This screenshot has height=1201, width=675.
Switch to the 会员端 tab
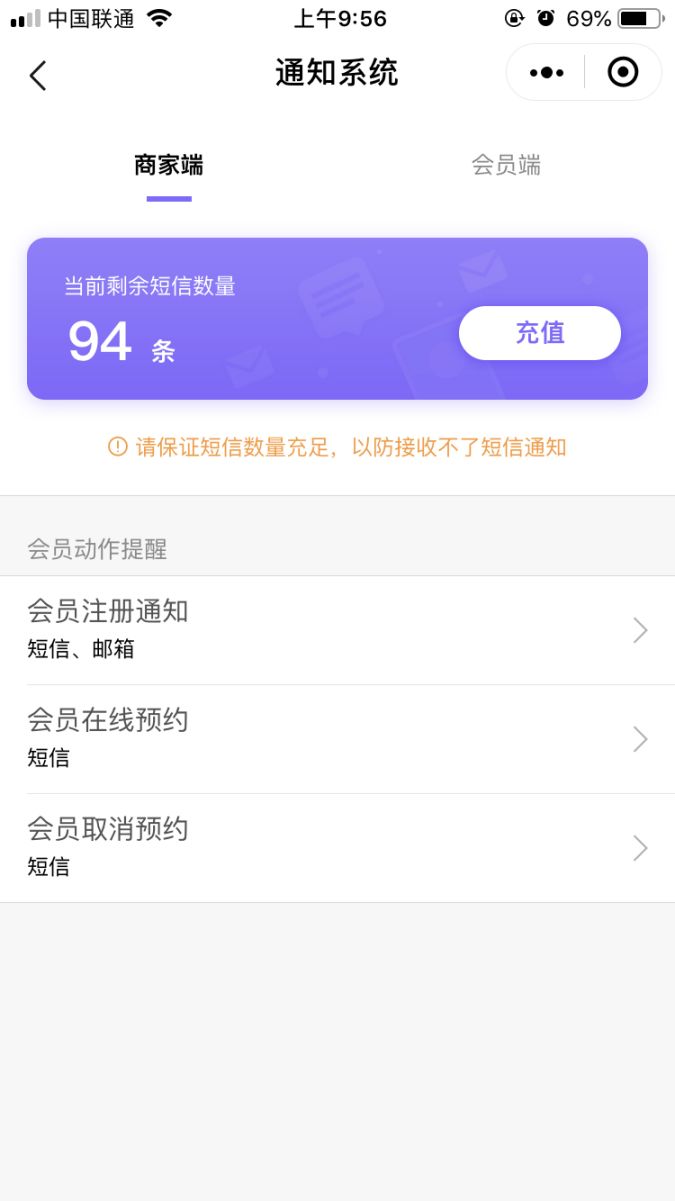[506, 165]
